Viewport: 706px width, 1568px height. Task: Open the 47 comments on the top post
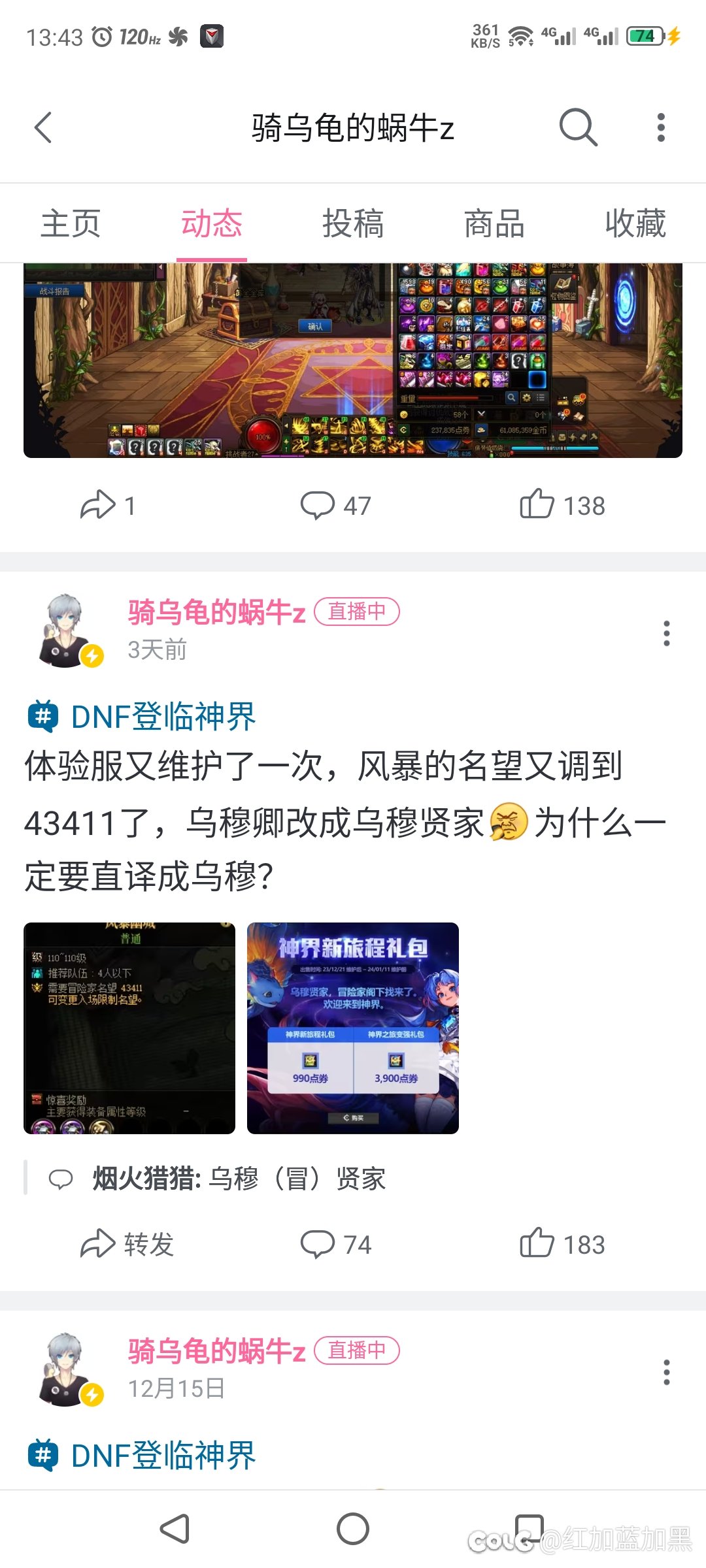click(x=336, y=506)
